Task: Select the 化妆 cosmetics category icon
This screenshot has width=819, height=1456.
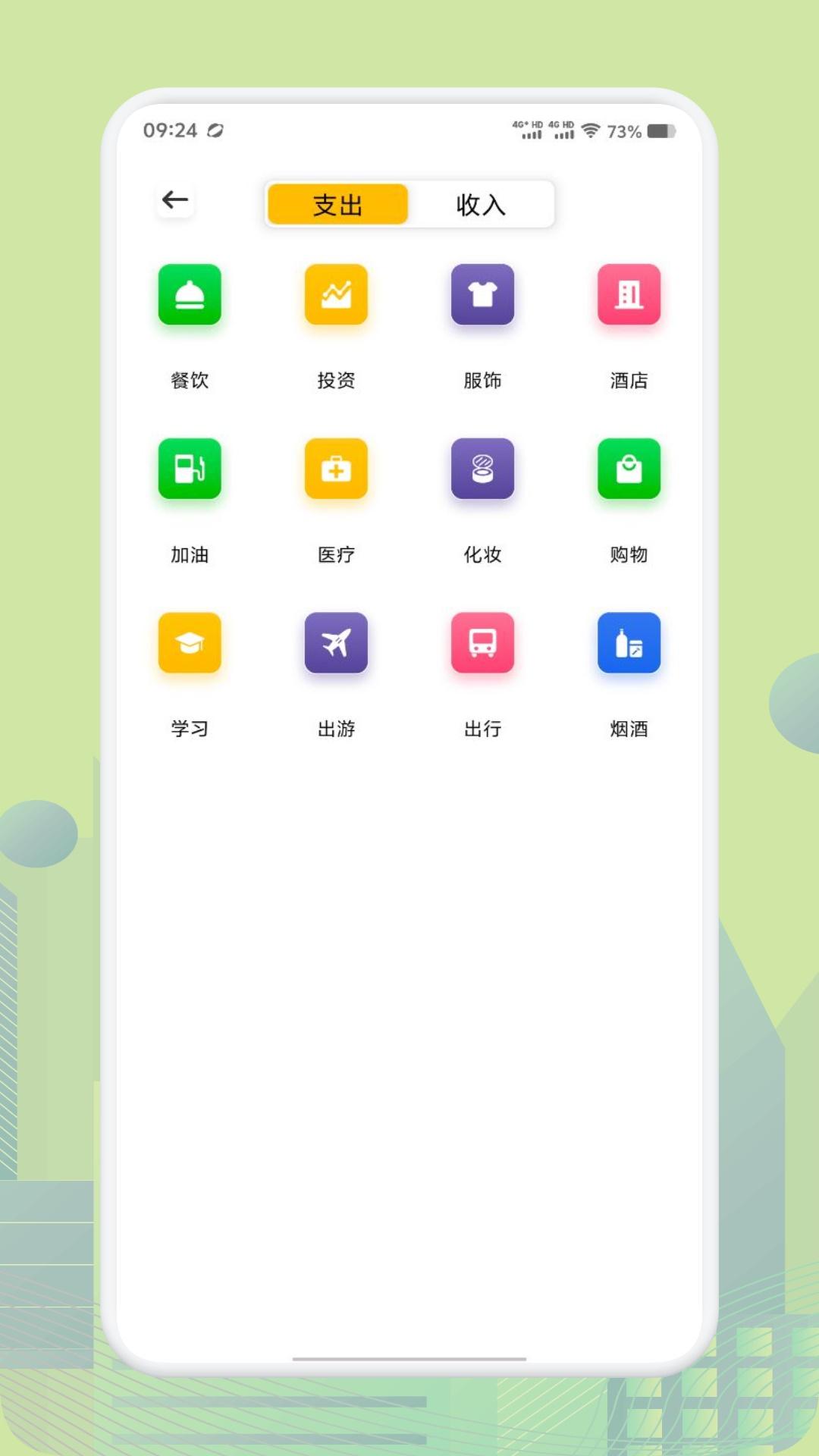Action: coord(483,470)
